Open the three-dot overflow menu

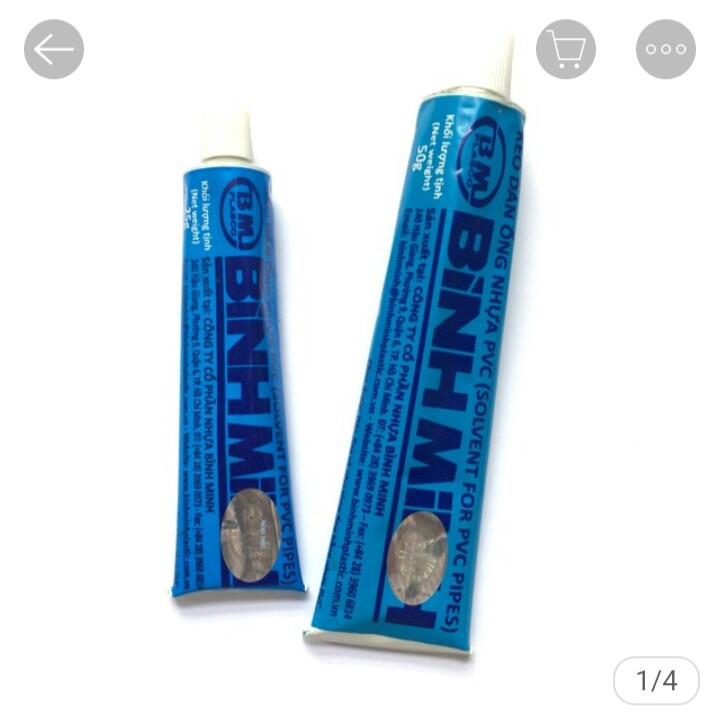[666, 49]
